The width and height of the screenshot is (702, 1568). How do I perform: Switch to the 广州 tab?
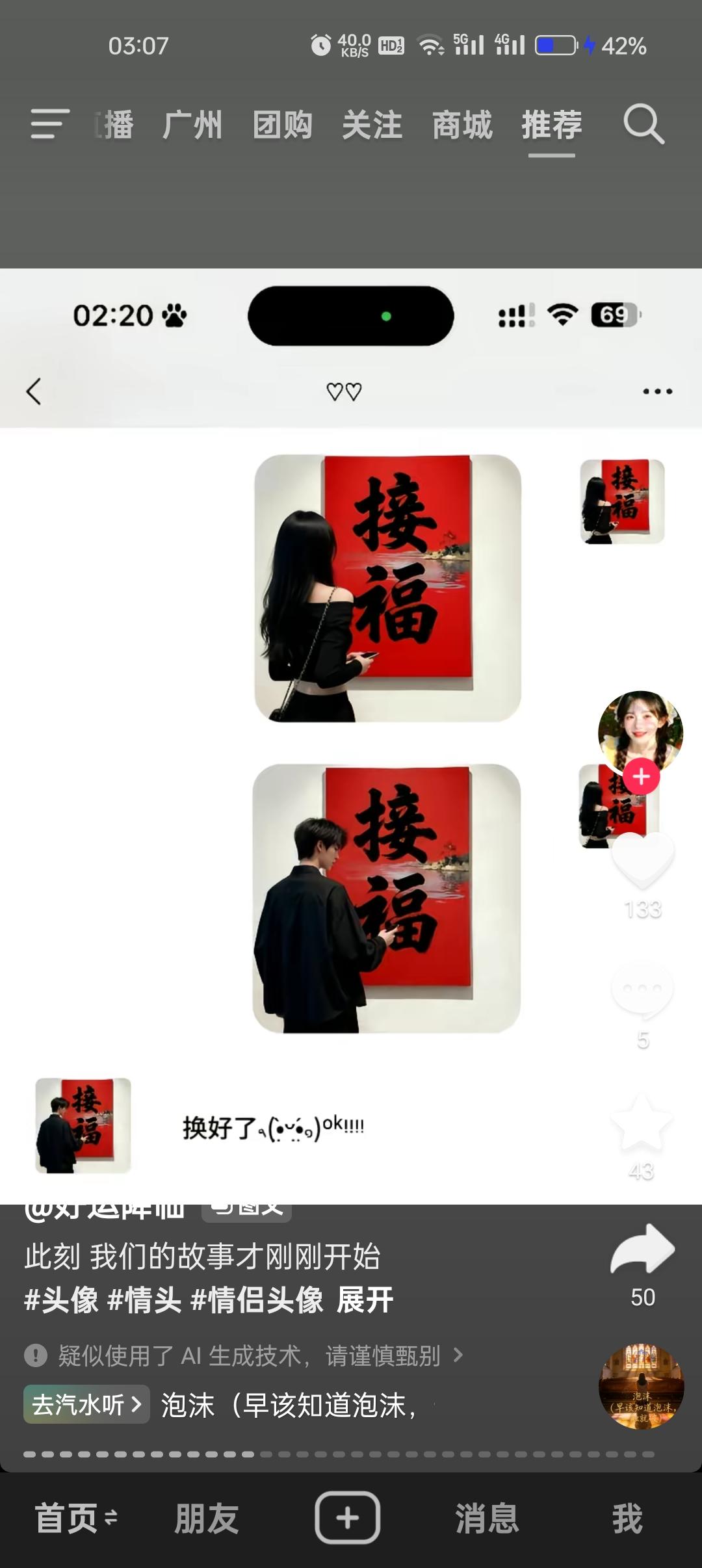[x=192, y=125]
